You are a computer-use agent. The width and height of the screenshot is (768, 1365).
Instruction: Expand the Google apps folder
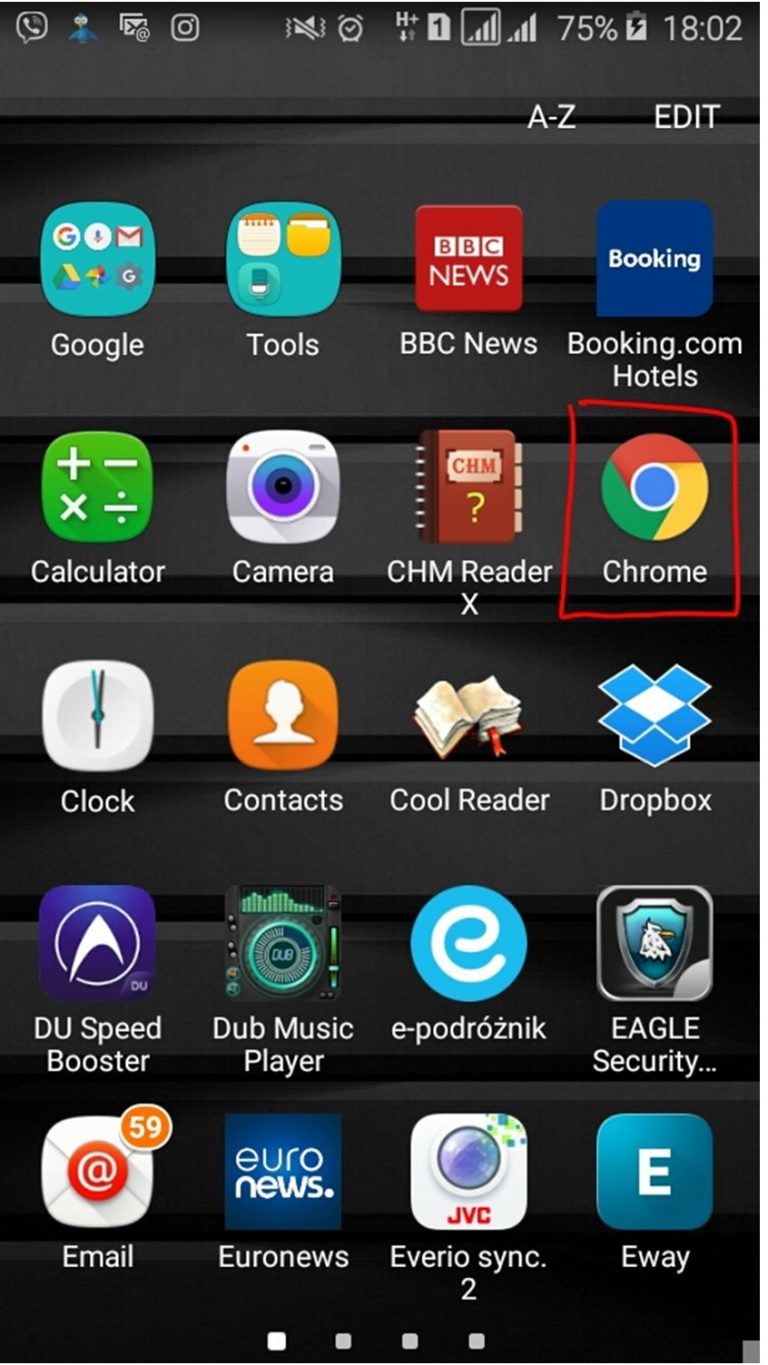pos(97,258)
